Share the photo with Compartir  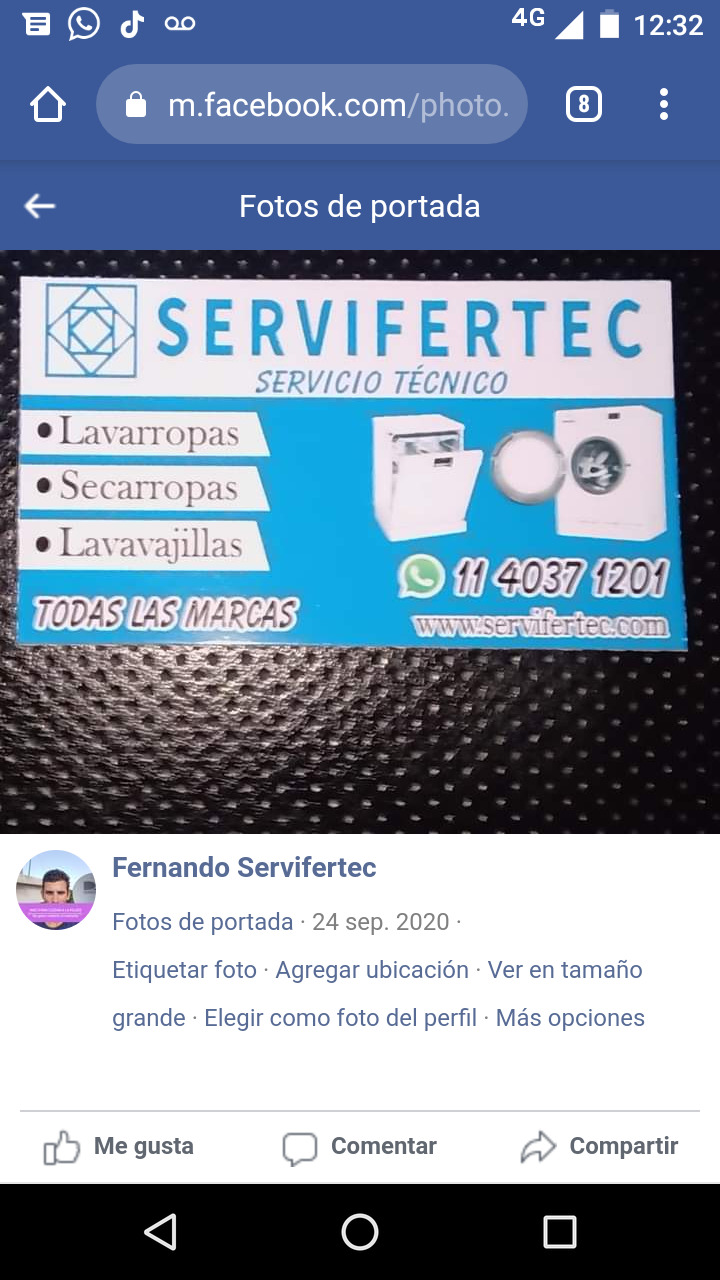(600, 1147)
